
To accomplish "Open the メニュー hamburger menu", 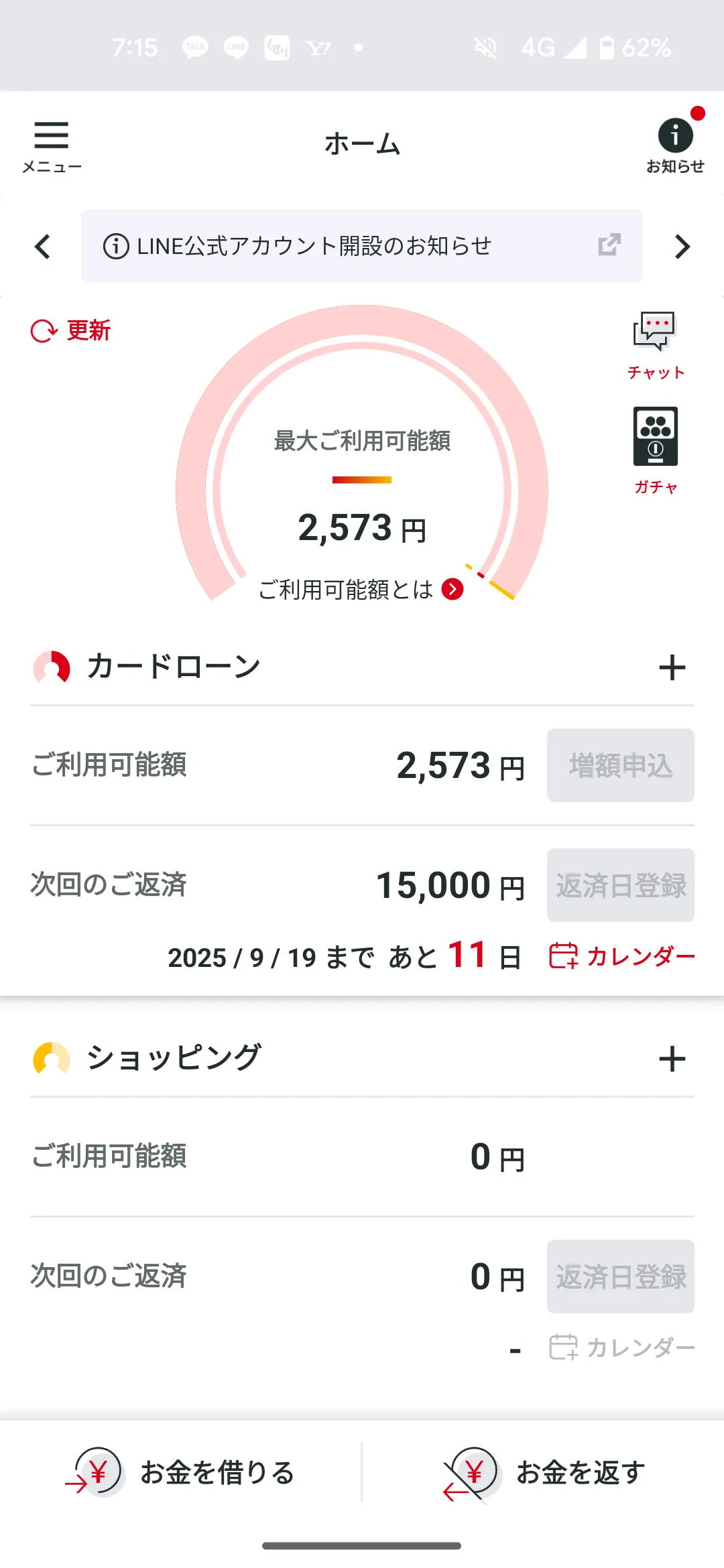I will 51,145.
